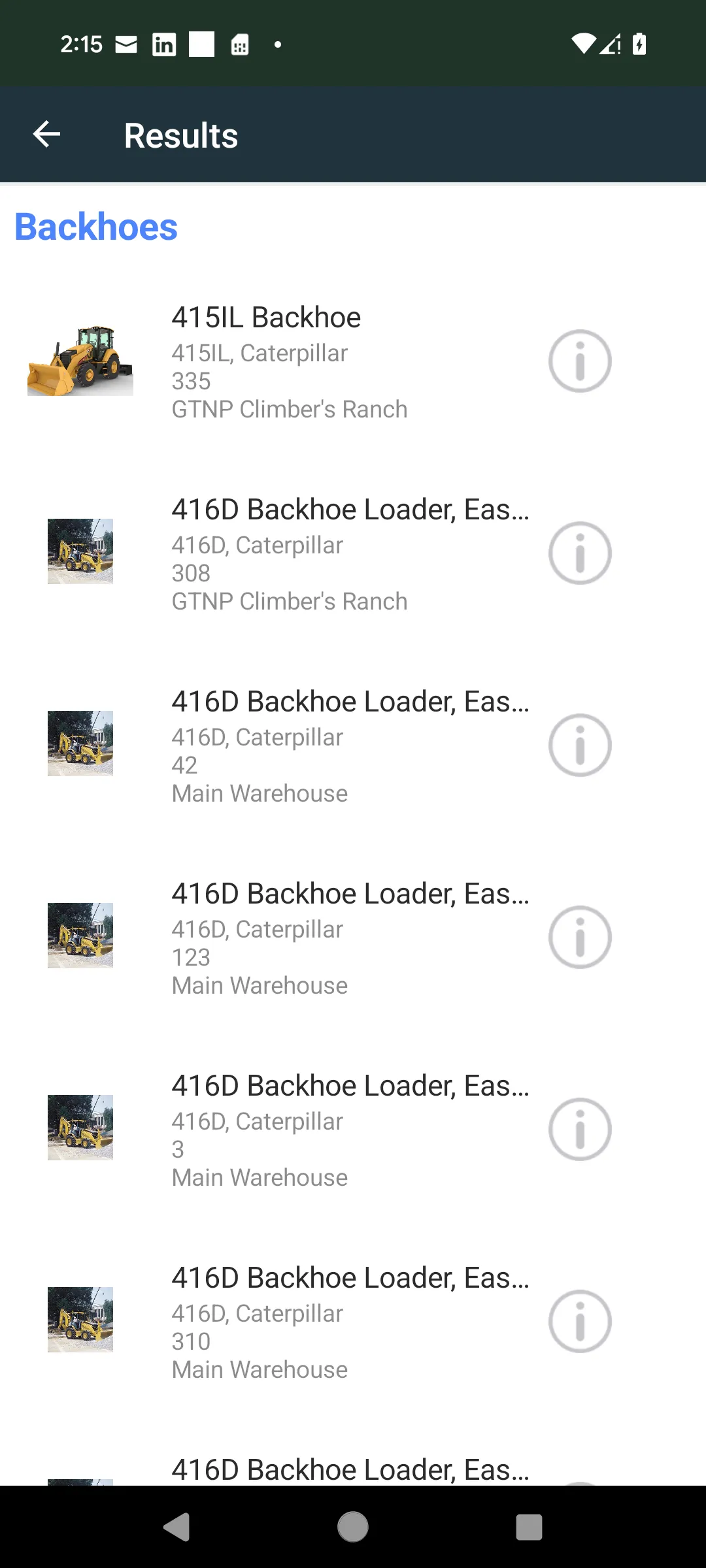Viewport: 706px width, 1568px height.
Task: Go to the Android home screen
Action: 353,1527
